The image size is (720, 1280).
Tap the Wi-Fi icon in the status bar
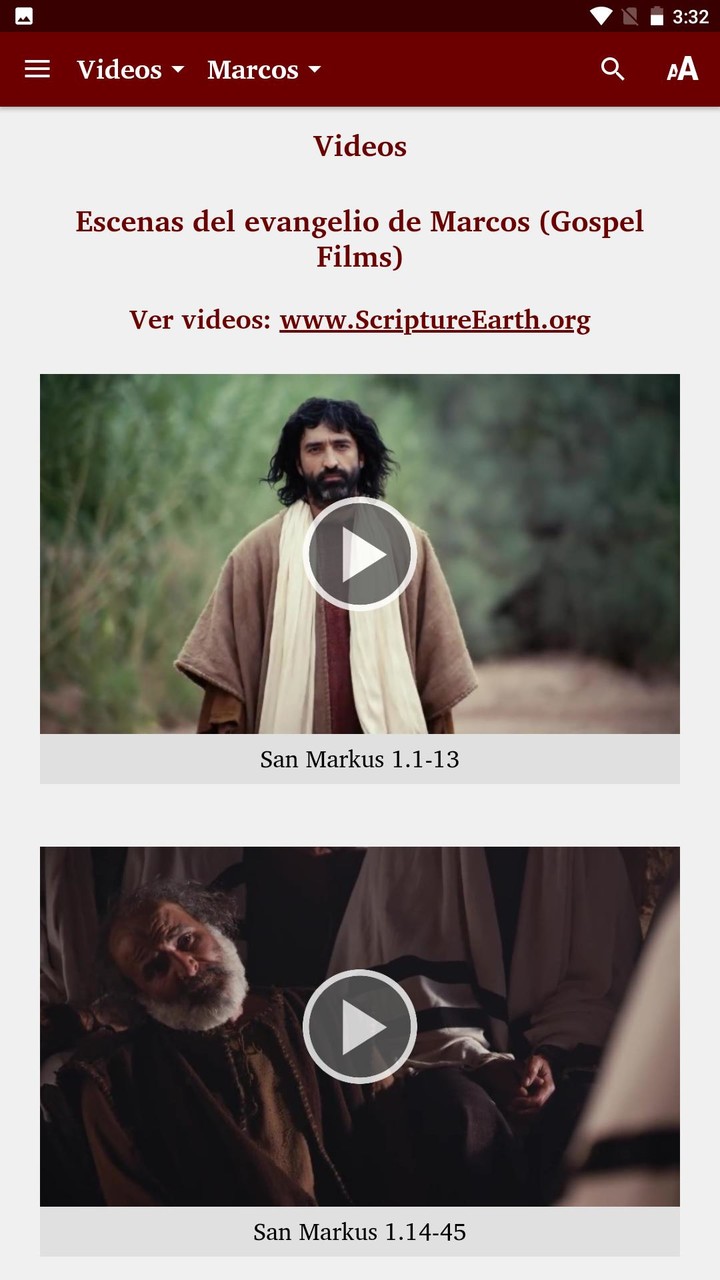pyautogui.click(x=600, y=15)
